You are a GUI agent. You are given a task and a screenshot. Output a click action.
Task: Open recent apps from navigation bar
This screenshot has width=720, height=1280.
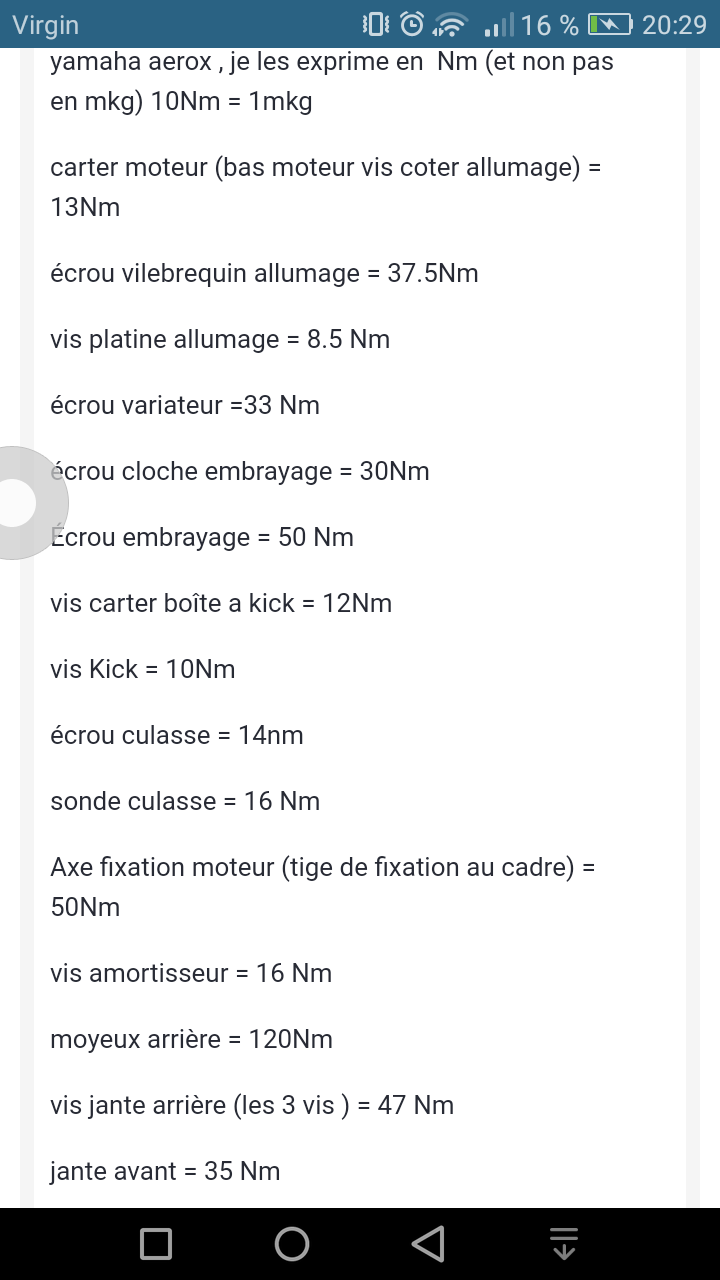coord(156,1244)
